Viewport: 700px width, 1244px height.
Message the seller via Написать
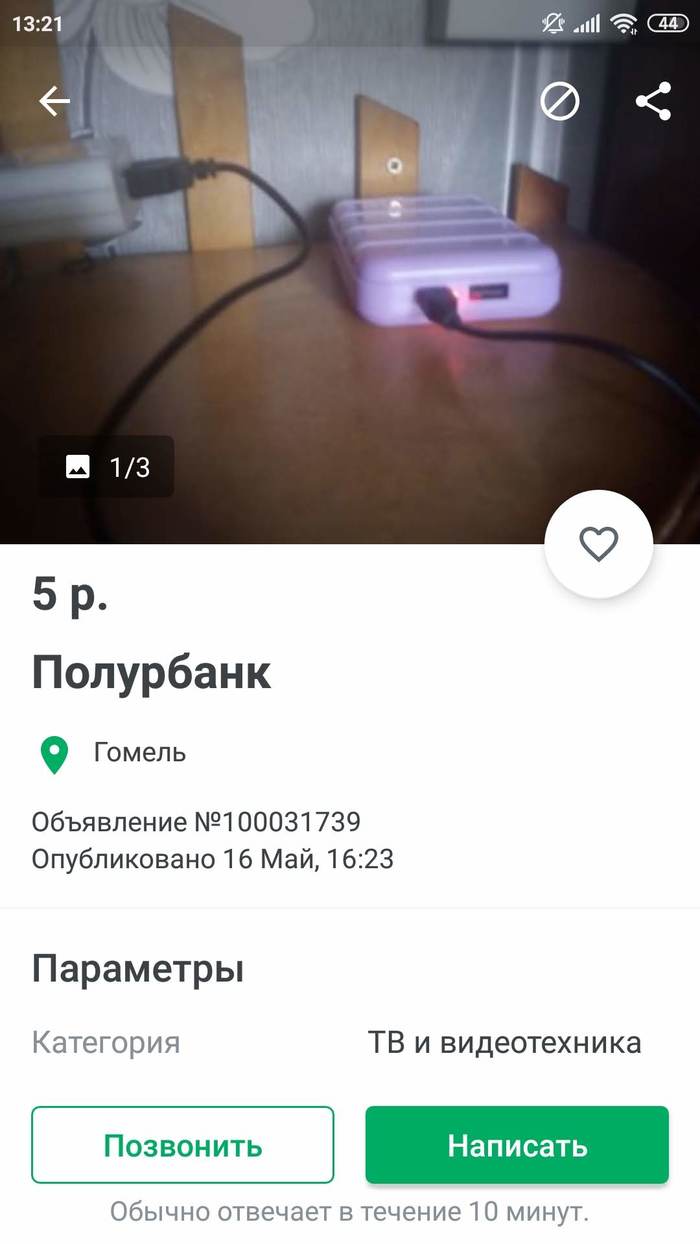pyautogui.click(x=517, y=1145)
